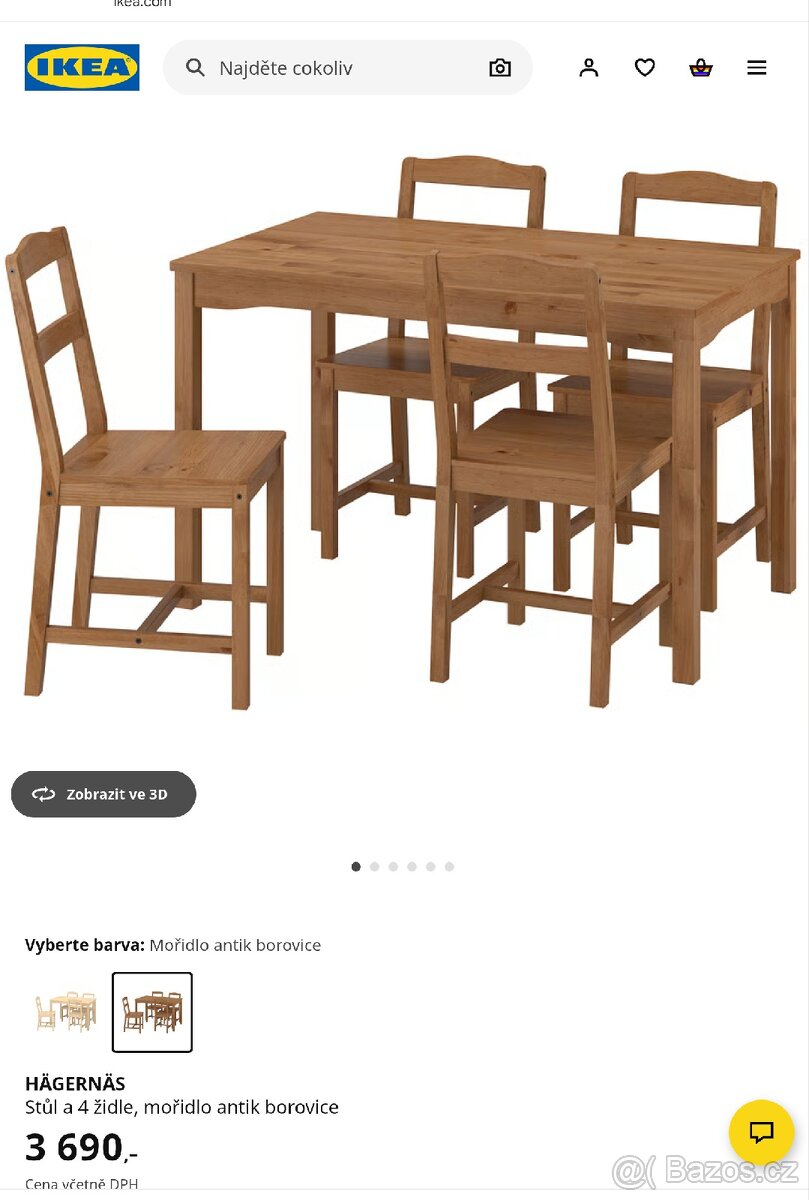This screenshot has height=1200, width=809.
Task: Click the antik borovice thumbnail swatch
Action: pos(151,1012)
